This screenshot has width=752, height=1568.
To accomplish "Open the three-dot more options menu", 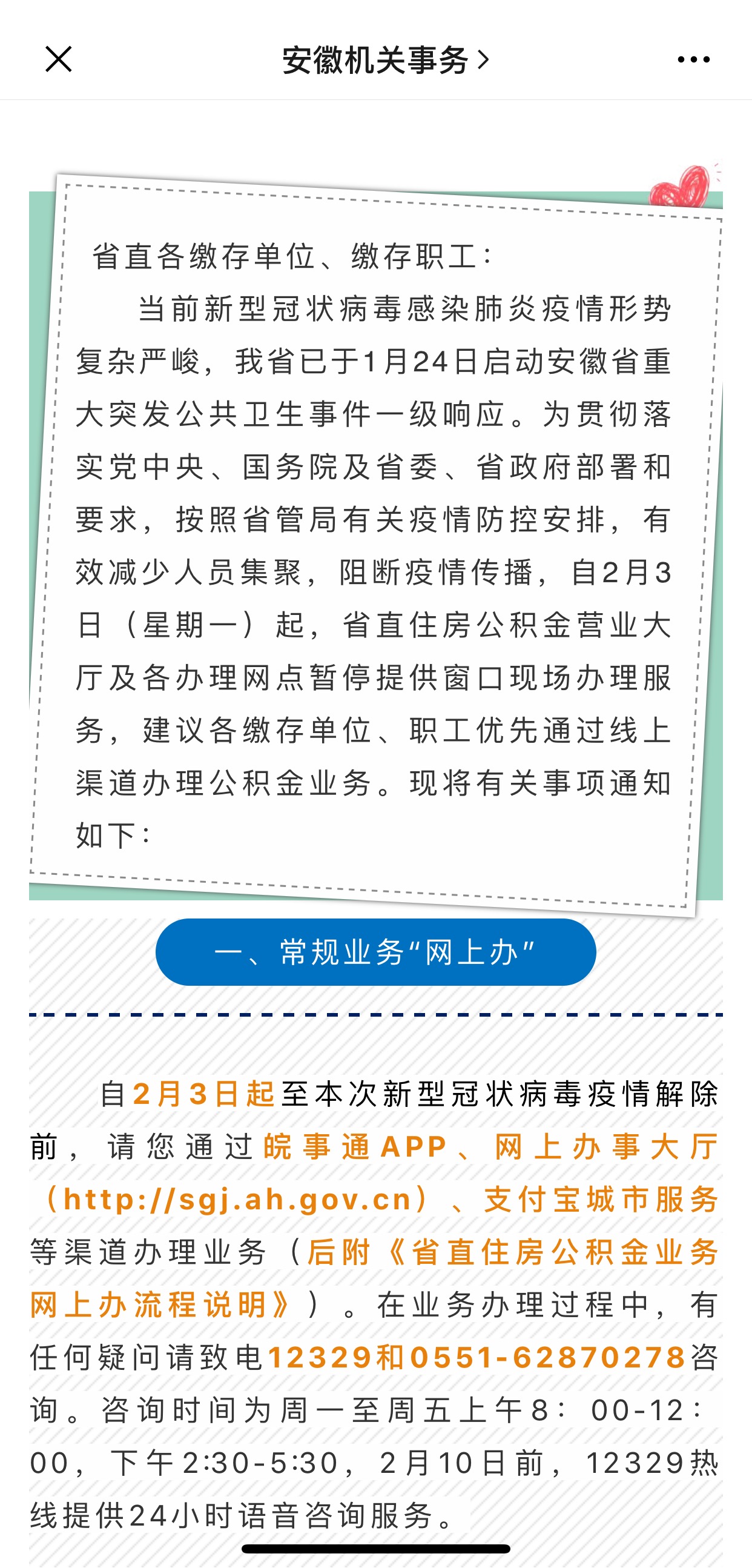I will click(x=693, y=59).
